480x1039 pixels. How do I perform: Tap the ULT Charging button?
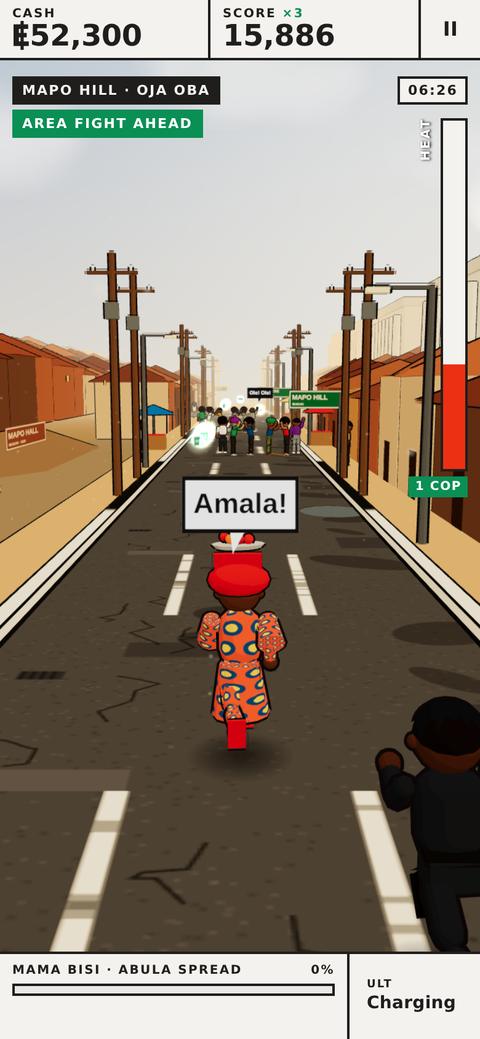pyautogui.click(x=415, y=997)
